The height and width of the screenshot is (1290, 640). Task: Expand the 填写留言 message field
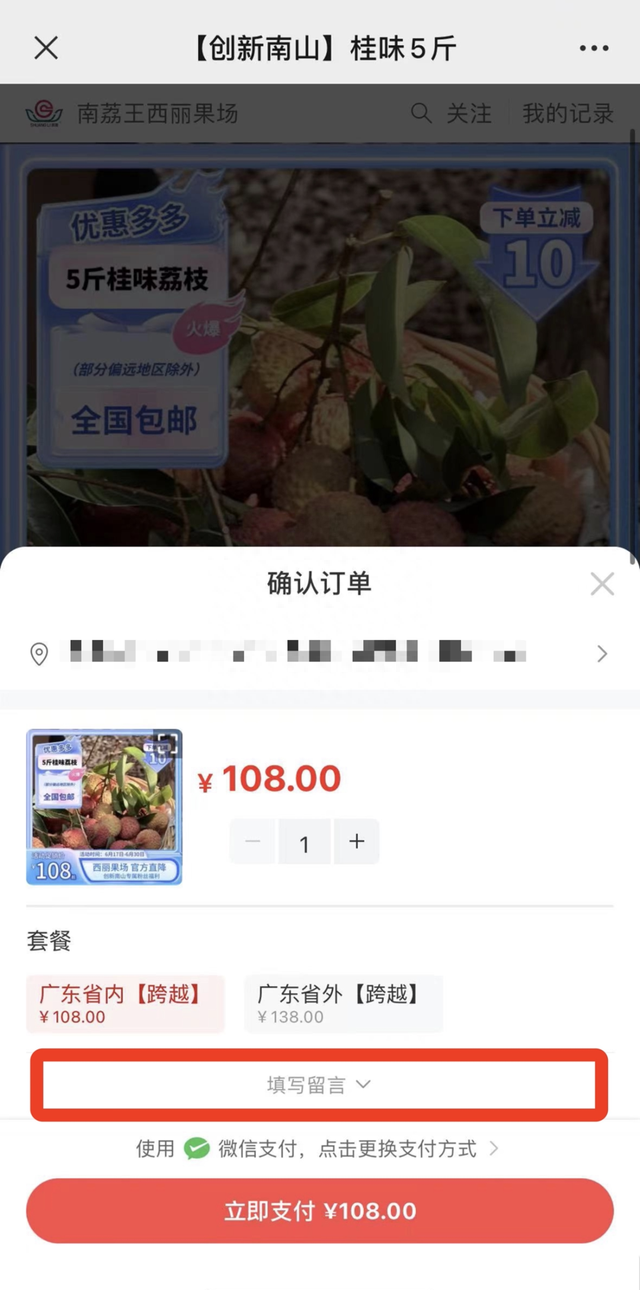[319, 1085]
